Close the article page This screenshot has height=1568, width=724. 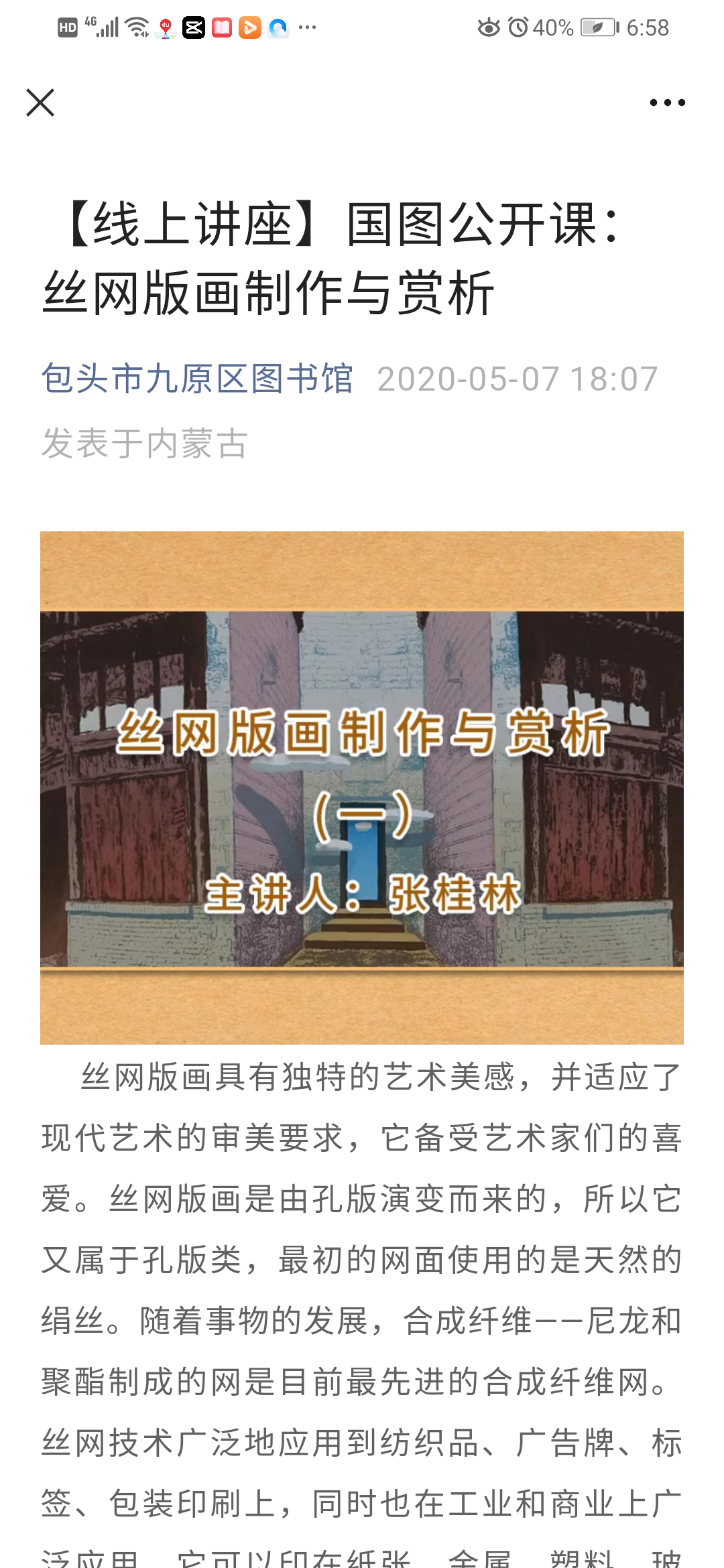click(40, 103)
